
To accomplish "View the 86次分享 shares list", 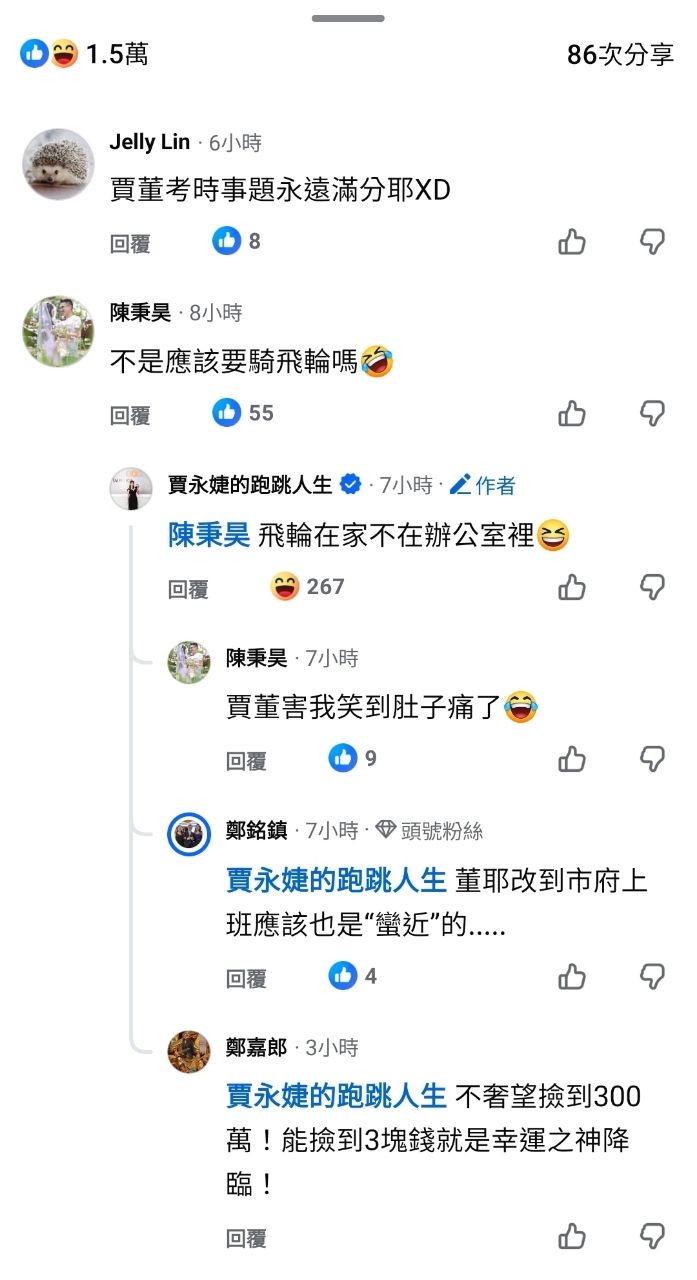I will pyautogui.click(x=620, y=55).
